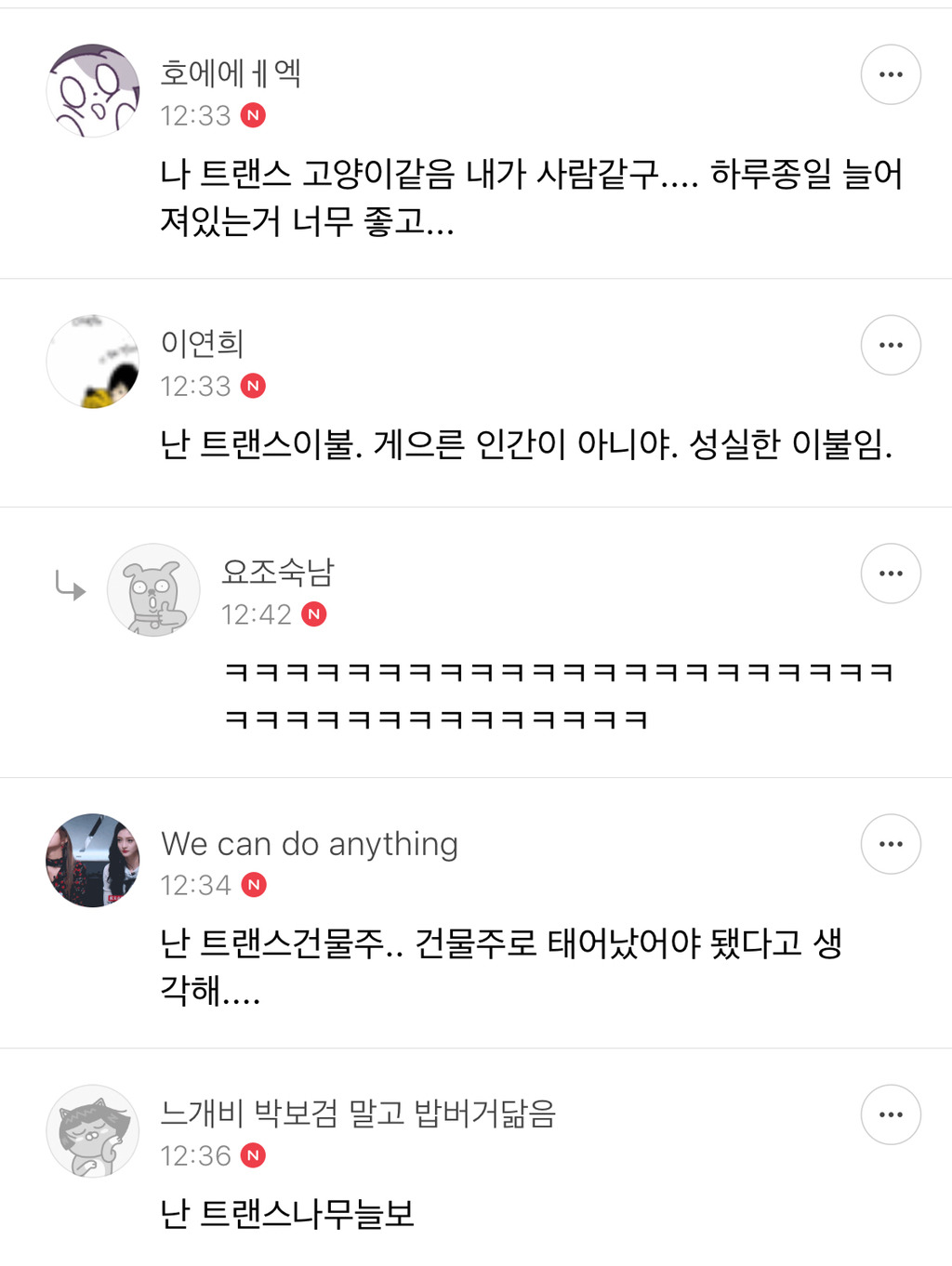The width and height of the screenshot is (952, 1266).
Task: Open 요조숙남's profile avatar
Action: (x=153, y=590)
